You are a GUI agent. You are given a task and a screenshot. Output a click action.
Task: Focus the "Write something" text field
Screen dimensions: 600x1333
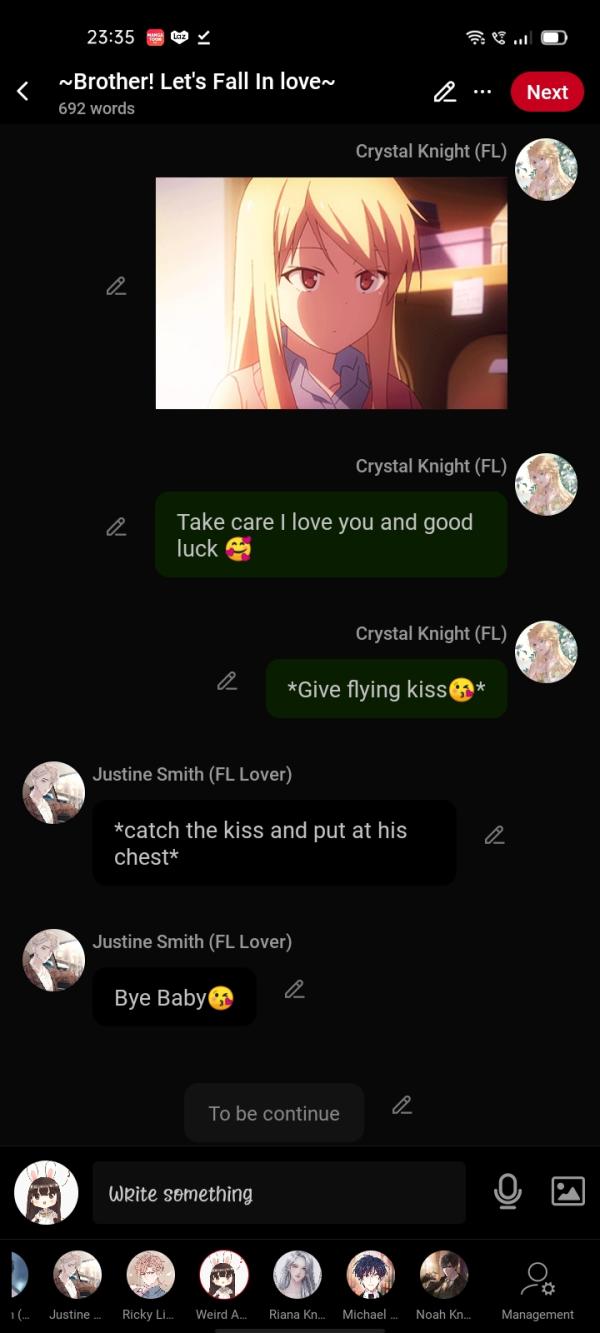coord(279,1193)
